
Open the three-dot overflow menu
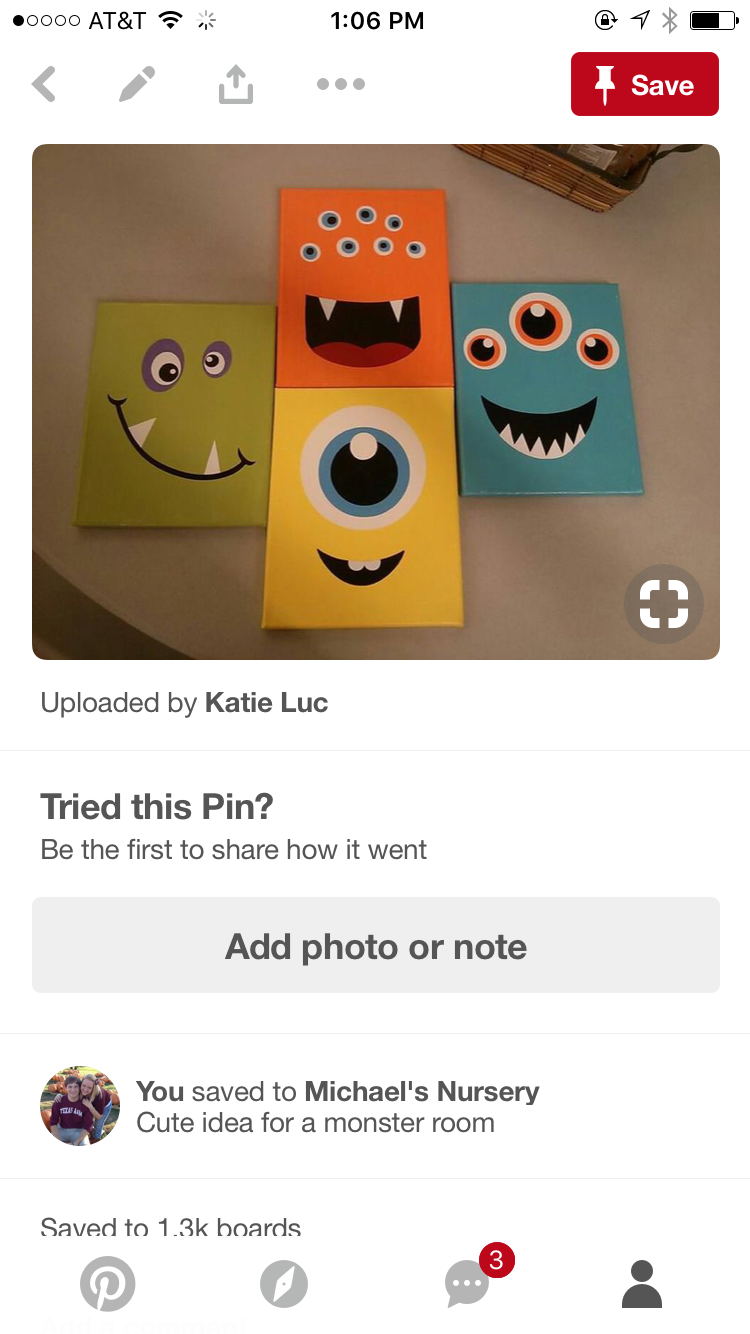pos(341,85)
